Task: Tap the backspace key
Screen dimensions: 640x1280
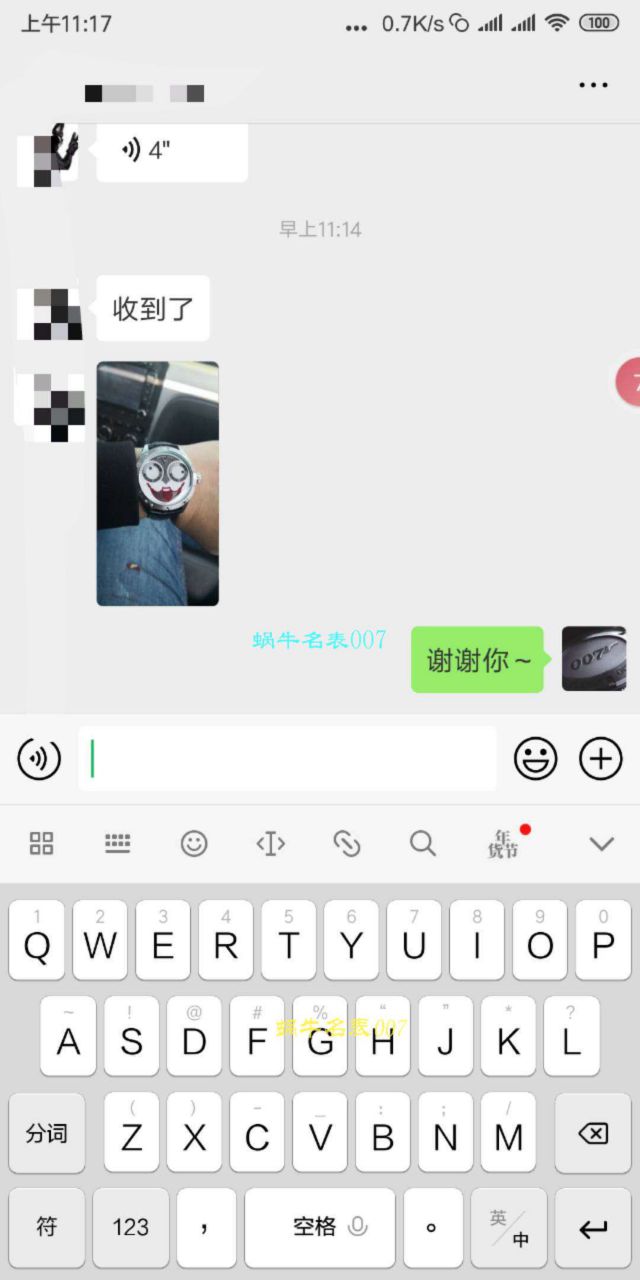Action: [593, 1133]
